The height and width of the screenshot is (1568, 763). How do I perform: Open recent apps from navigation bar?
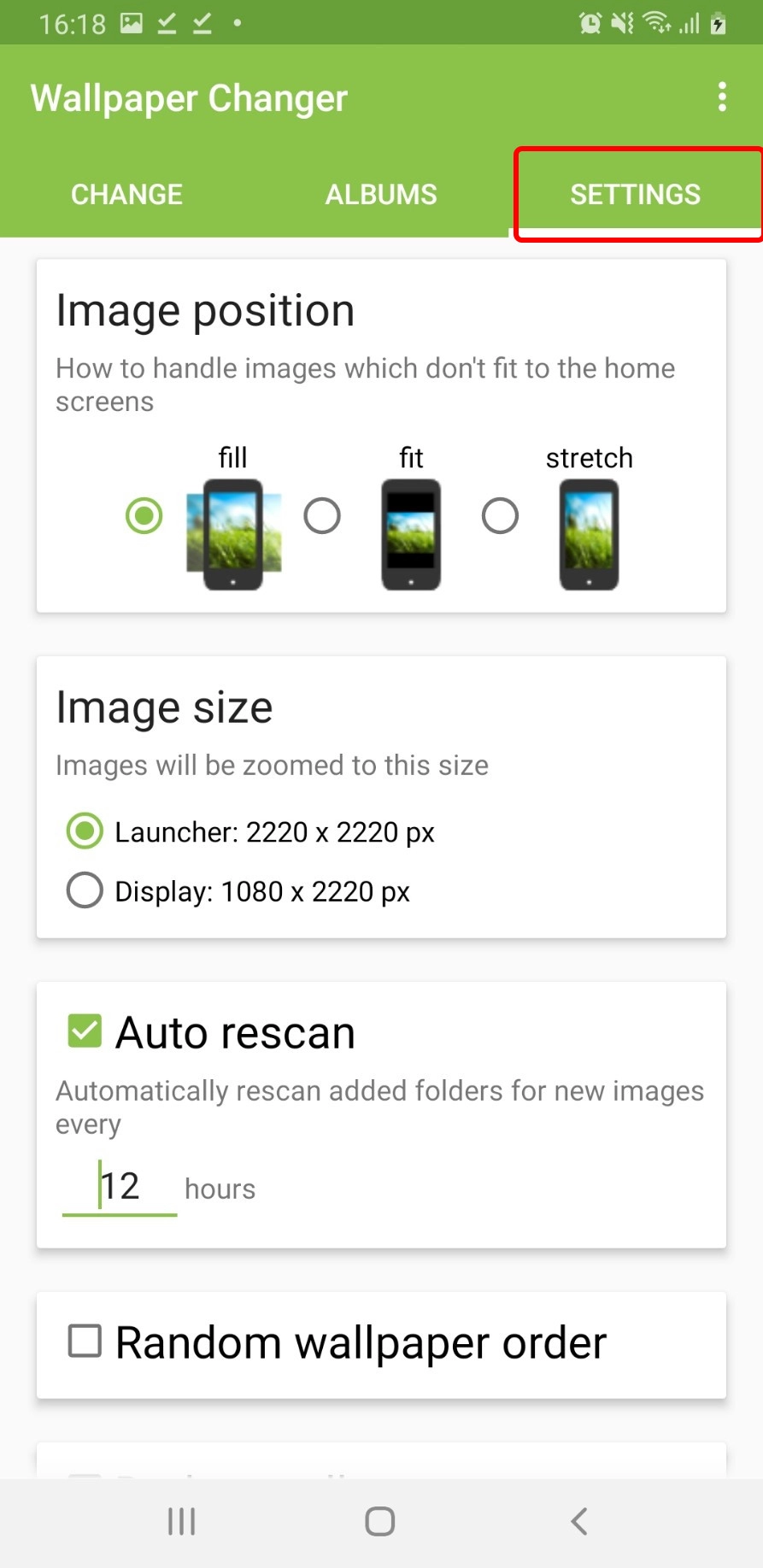[181, 1521]
